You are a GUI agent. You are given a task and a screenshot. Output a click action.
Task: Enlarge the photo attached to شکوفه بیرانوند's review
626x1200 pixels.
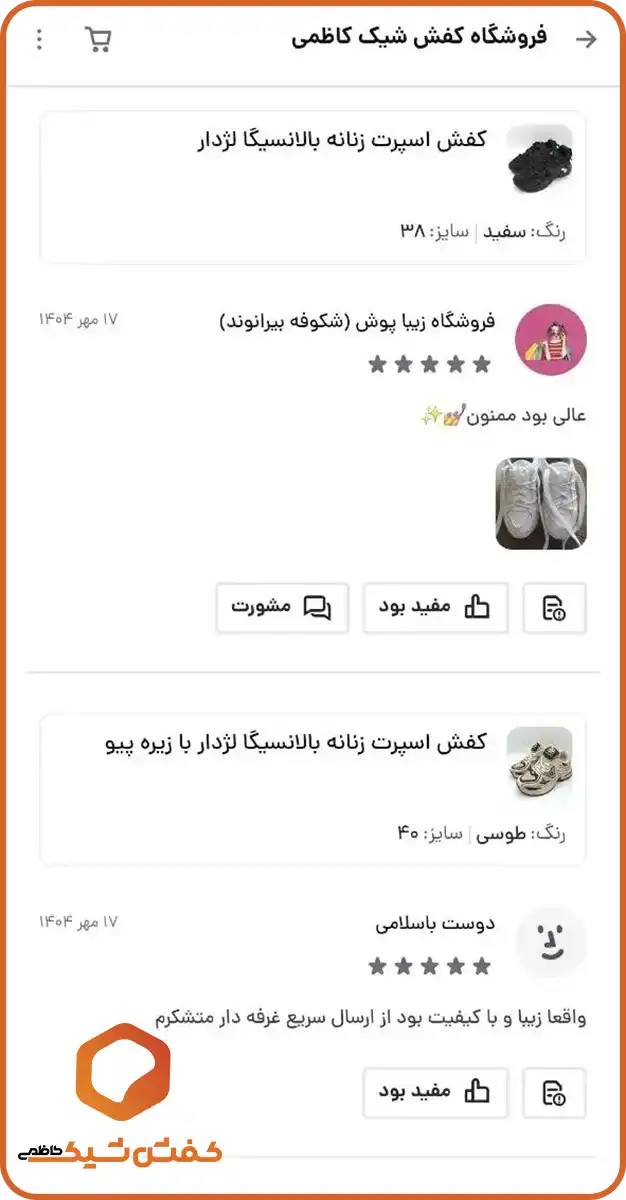[x=541, y=504]
